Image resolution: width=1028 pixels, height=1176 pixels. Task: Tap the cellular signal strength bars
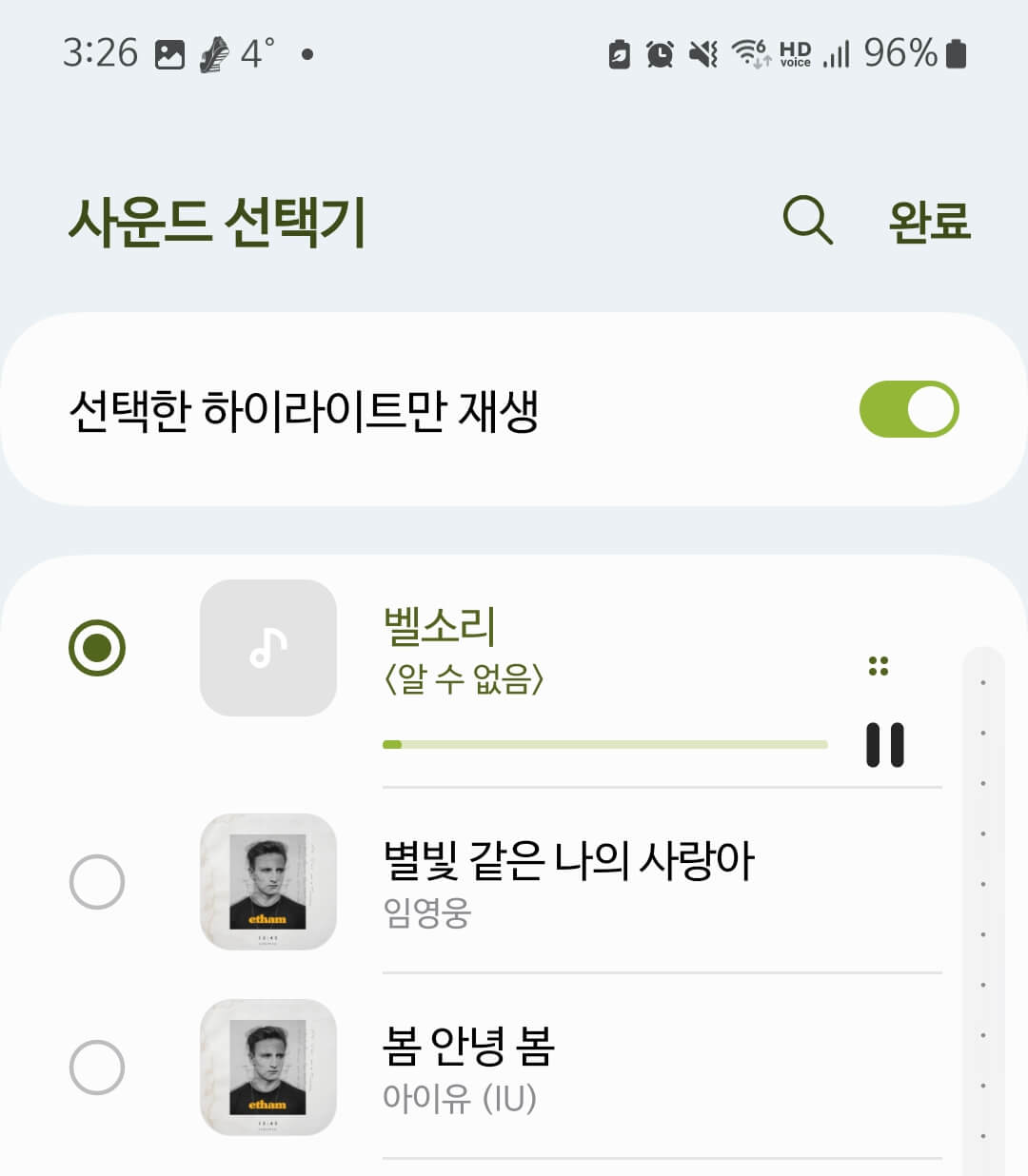tap(838, 54)
